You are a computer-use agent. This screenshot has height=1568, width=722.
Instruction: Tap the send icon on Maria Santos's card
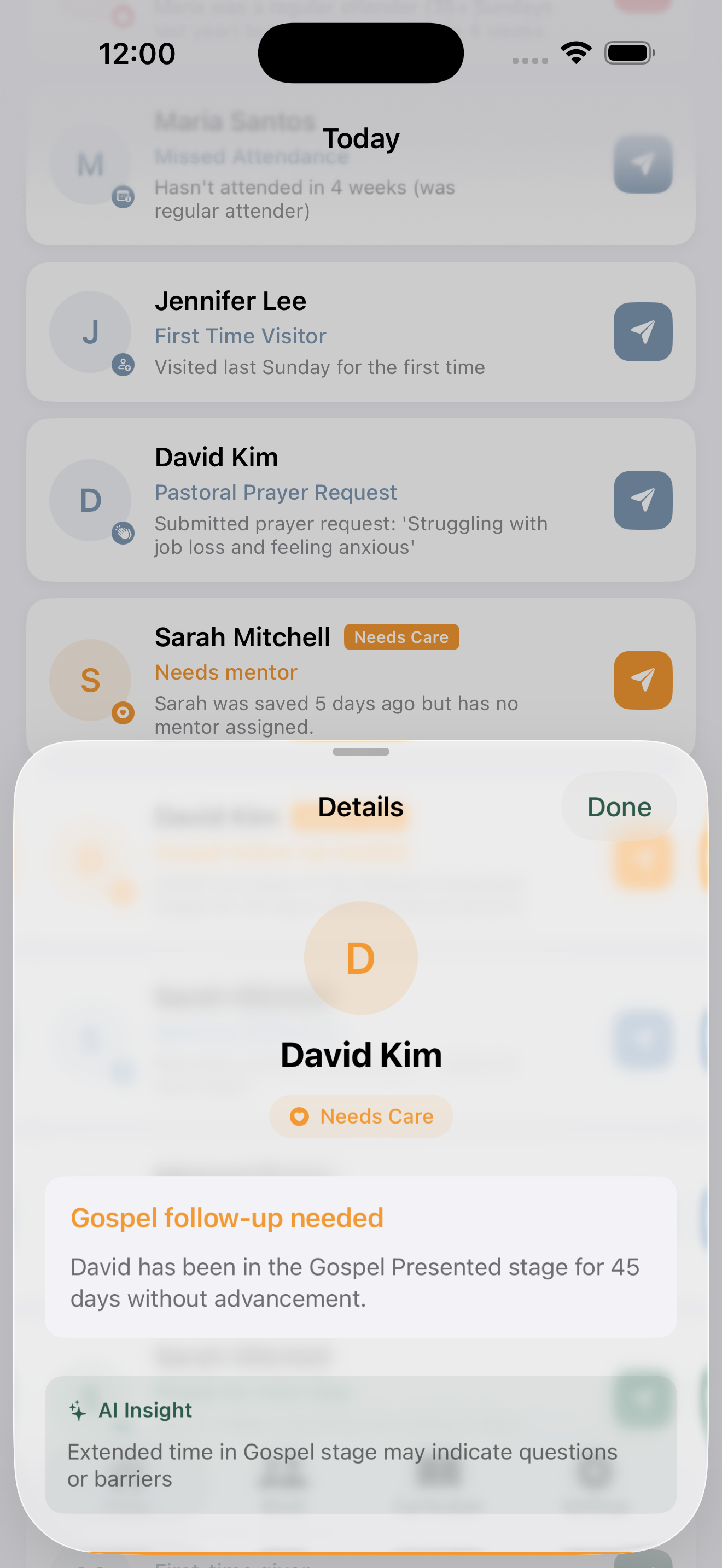[642, 165]
